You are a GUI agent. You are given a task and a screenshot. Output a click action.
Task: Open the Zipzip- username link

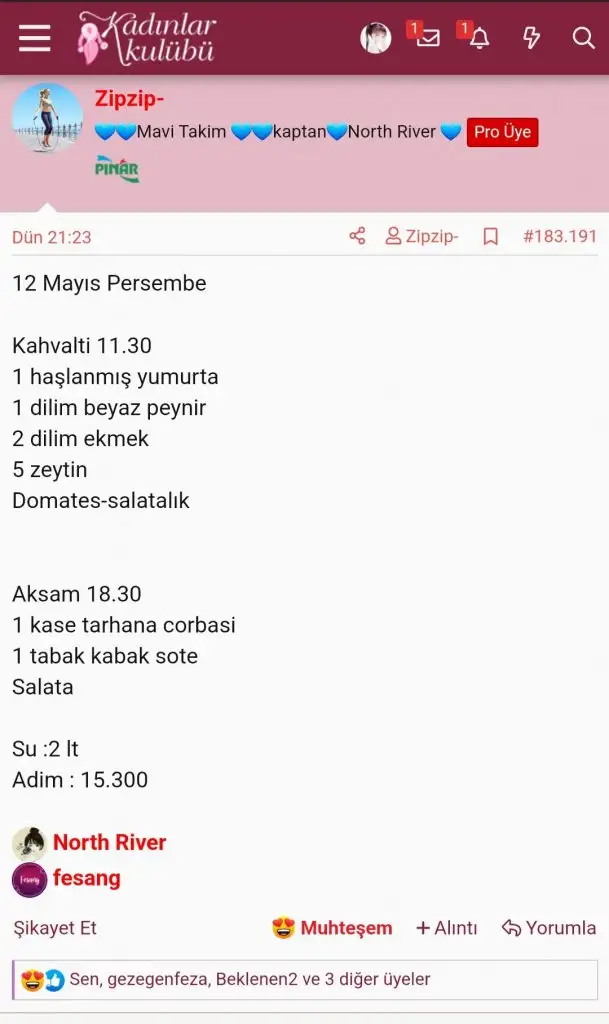(129, 98)
